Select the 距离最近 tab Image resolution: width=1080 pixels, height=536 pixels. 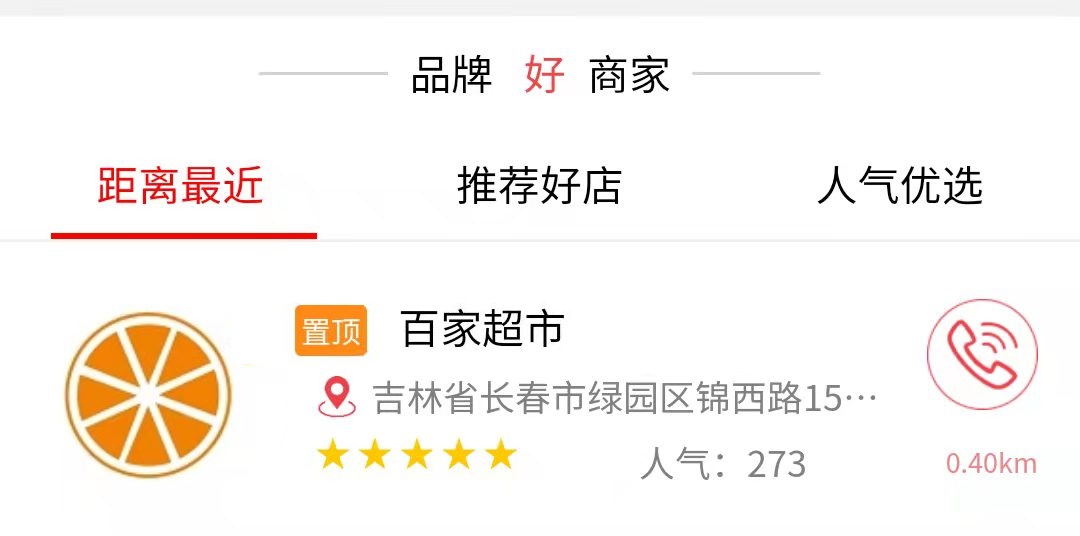180,186
